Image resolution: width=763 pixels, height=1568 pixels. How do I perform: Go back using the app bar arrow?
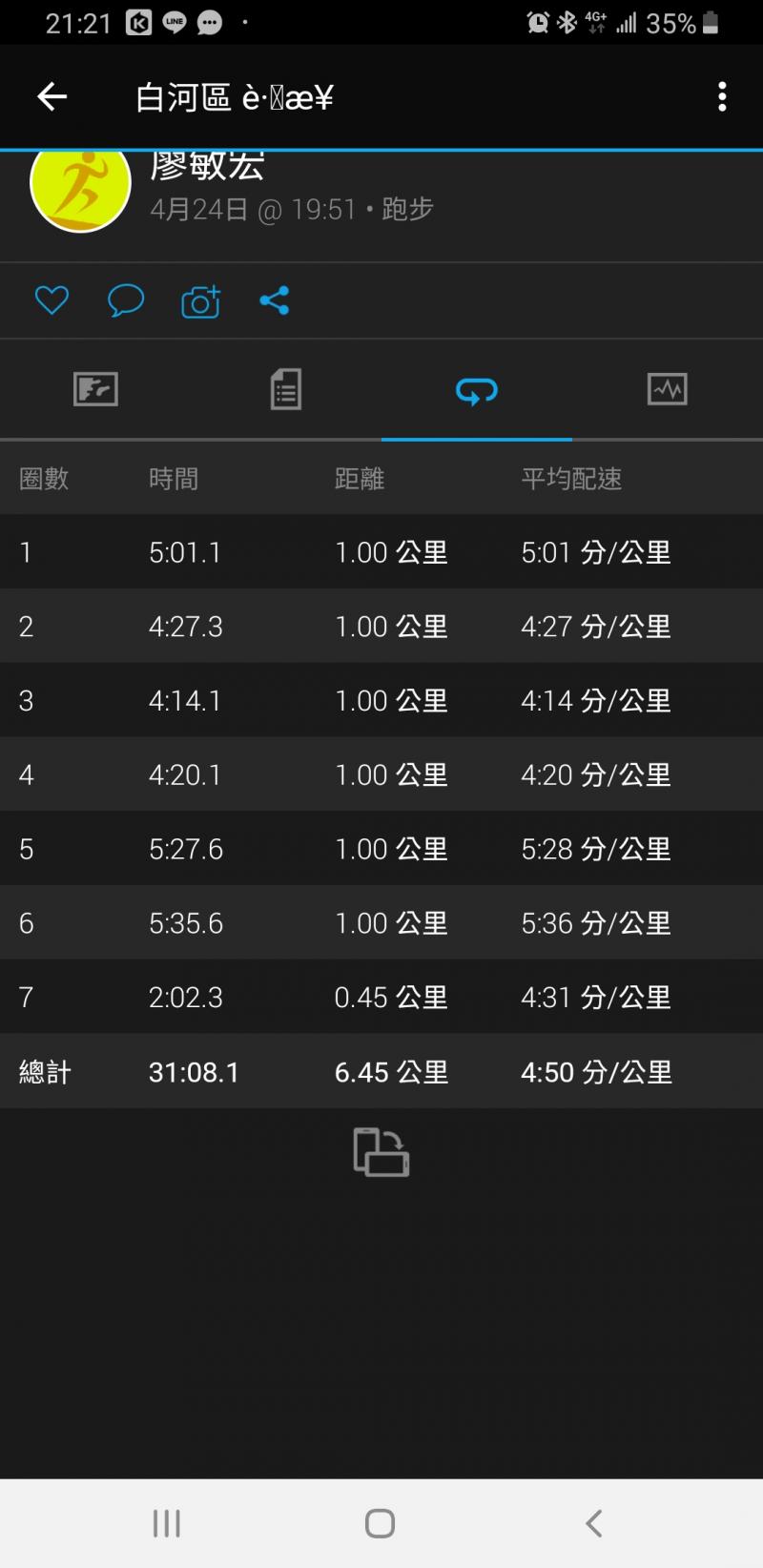52,96
